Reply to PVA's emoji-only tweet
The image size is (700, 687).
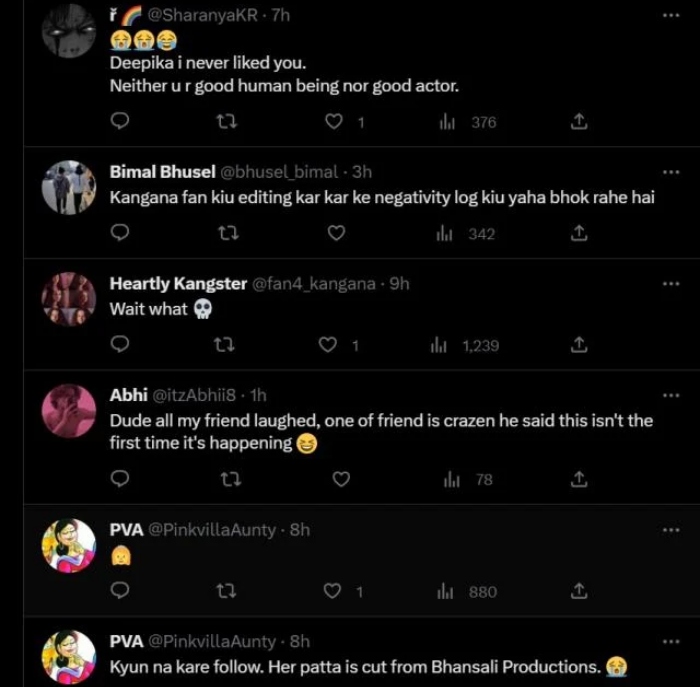tap(119, 591)
